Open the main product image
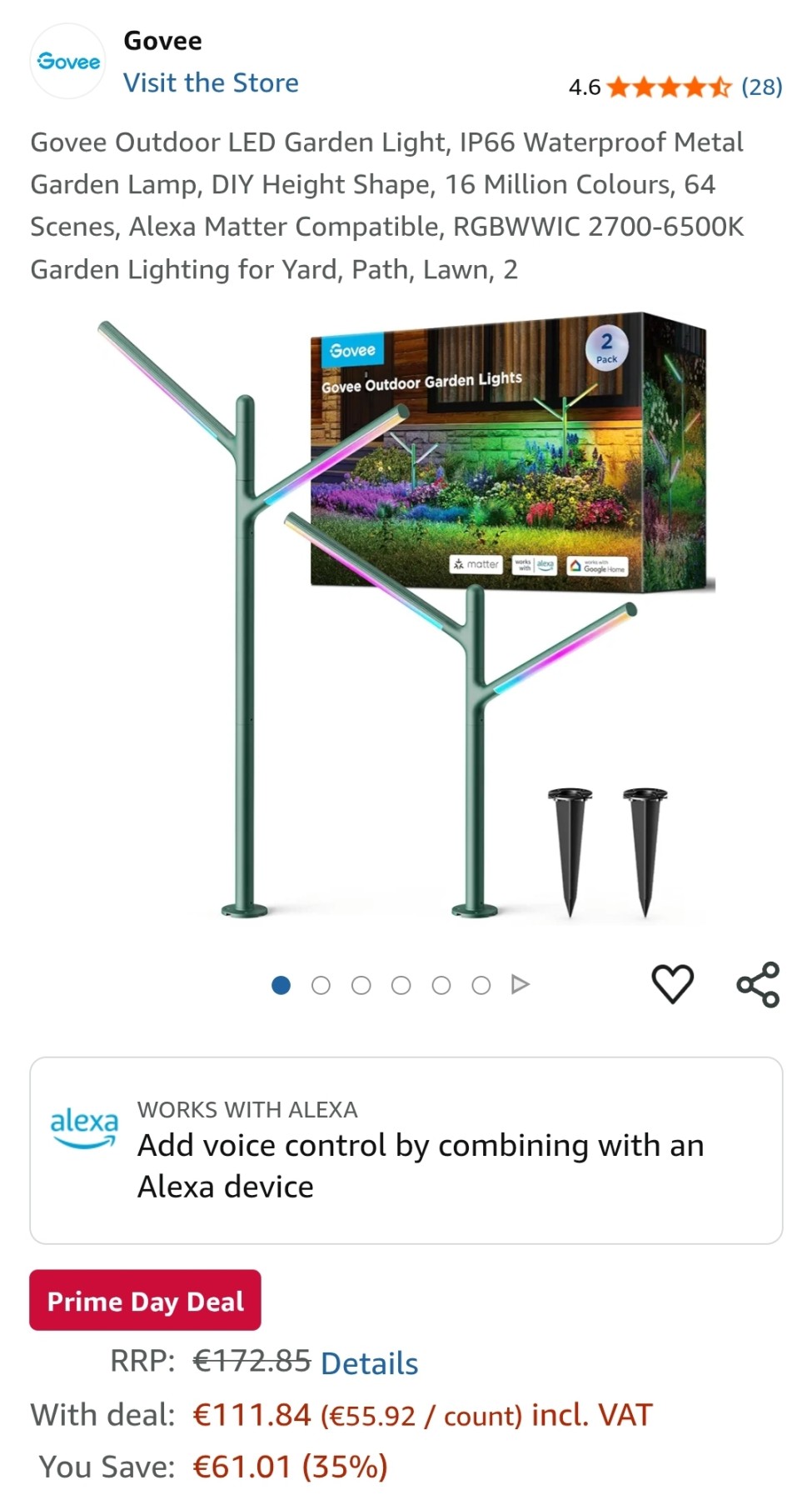The height and width of the screenshot is (1500, 812). click(406, 617)
